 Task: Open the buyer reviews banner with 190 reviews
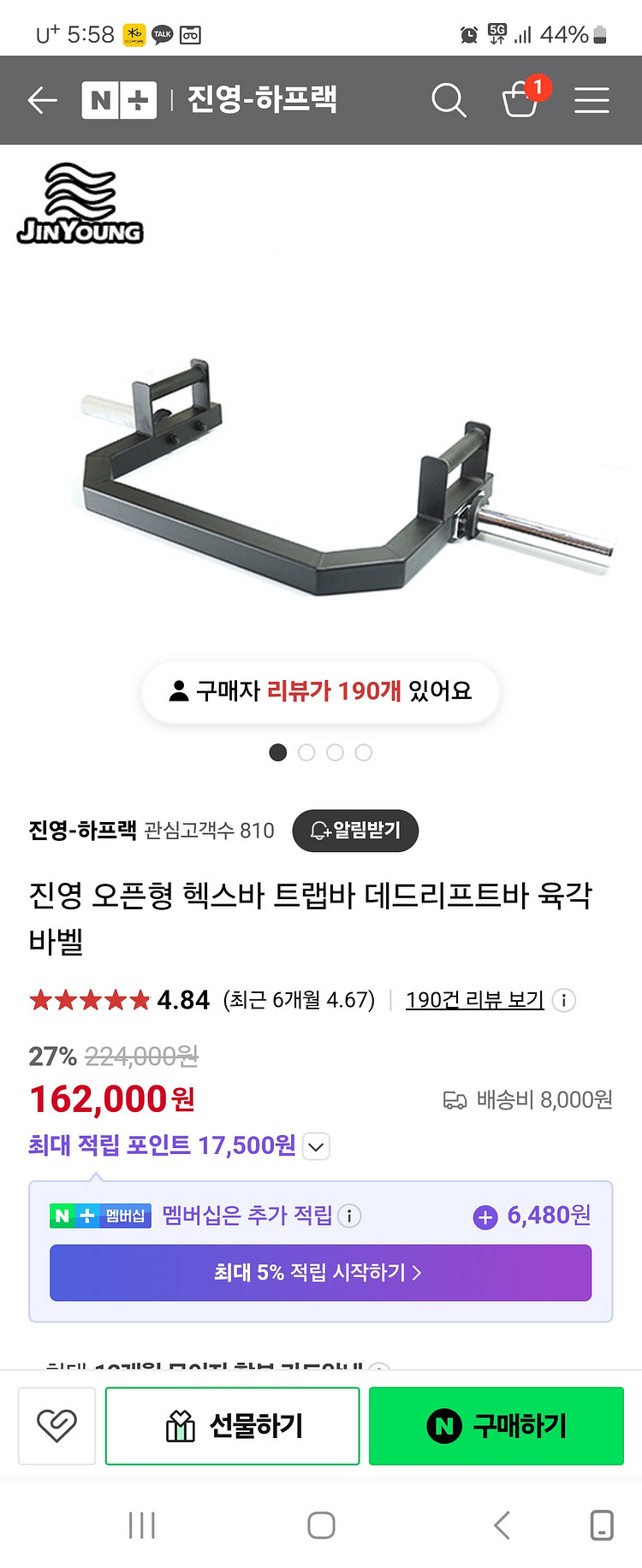tap(320, 691)
